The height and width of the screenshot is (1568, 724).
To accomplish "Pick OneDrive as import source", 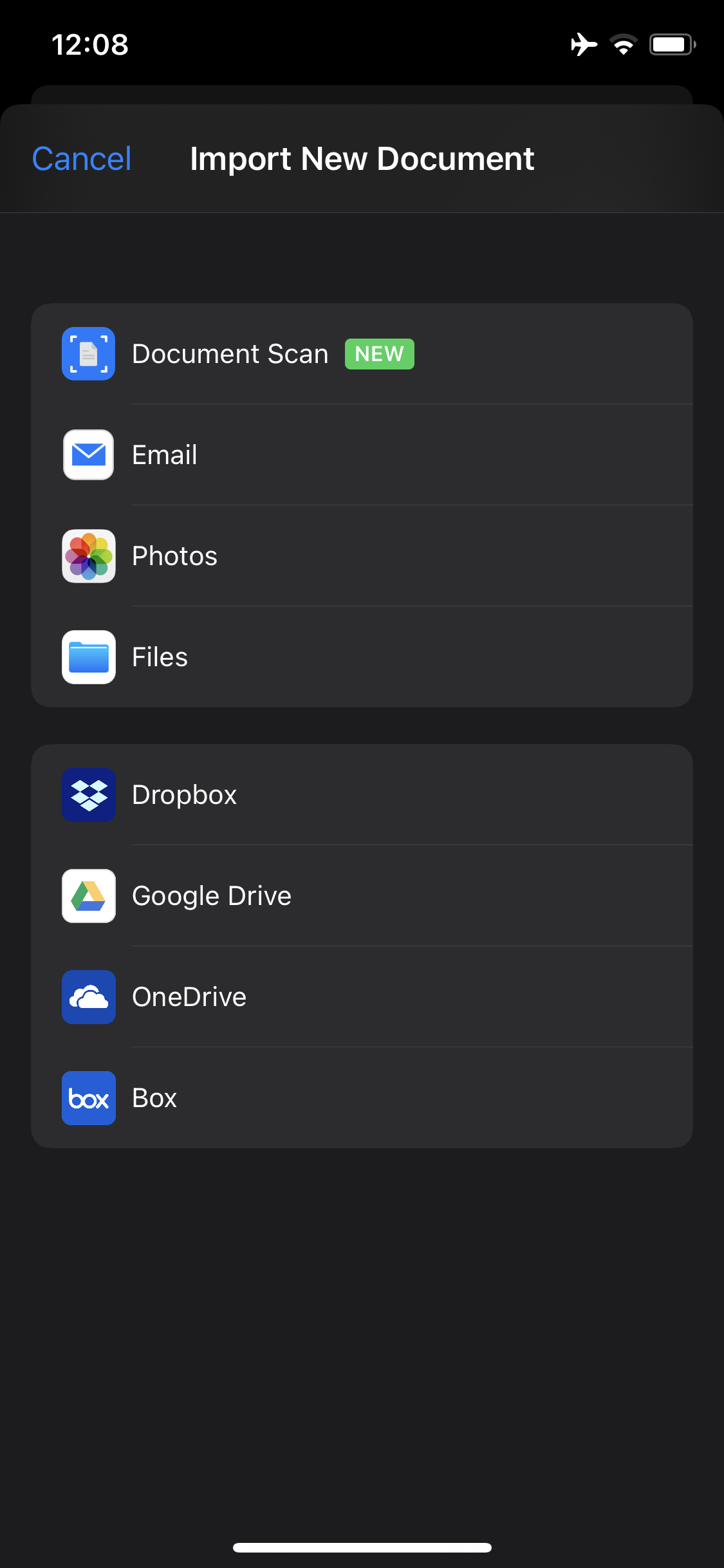I will pyautogui.click(x=362, y=997).
